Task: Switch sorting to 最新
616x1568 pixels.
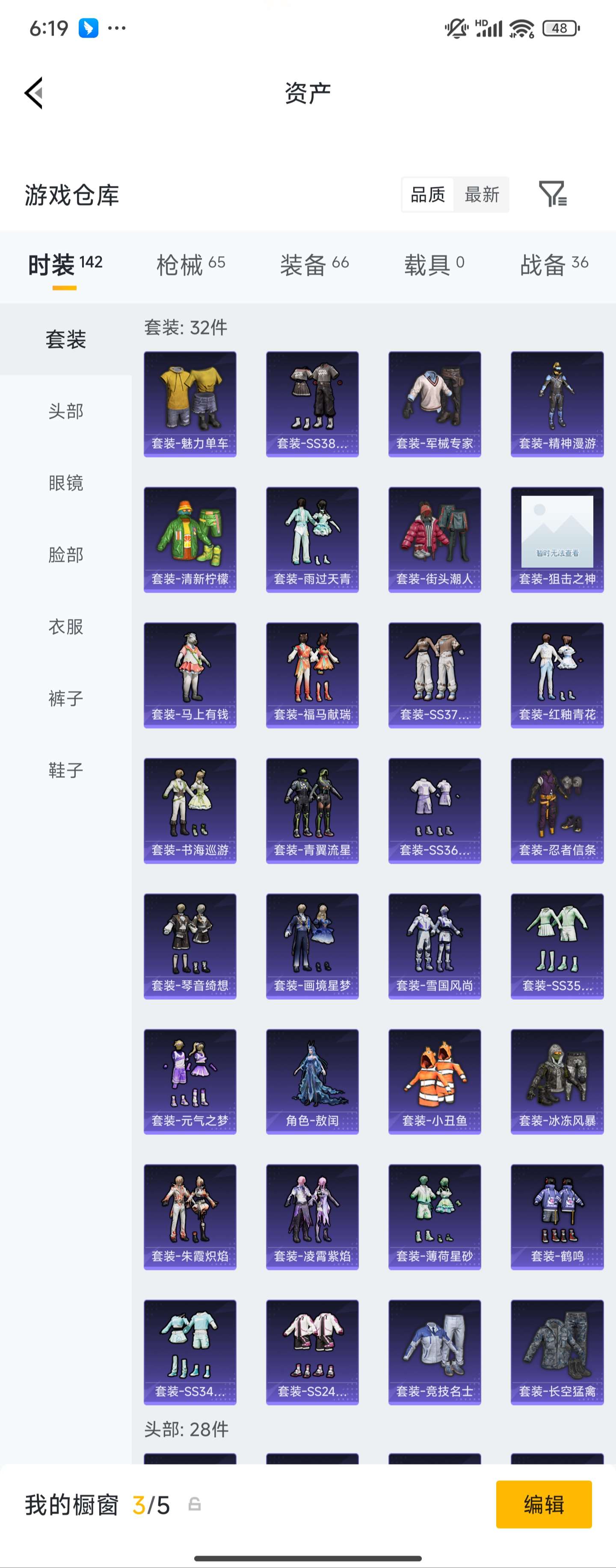Action: pyautogui.click(x=482, y=195)
